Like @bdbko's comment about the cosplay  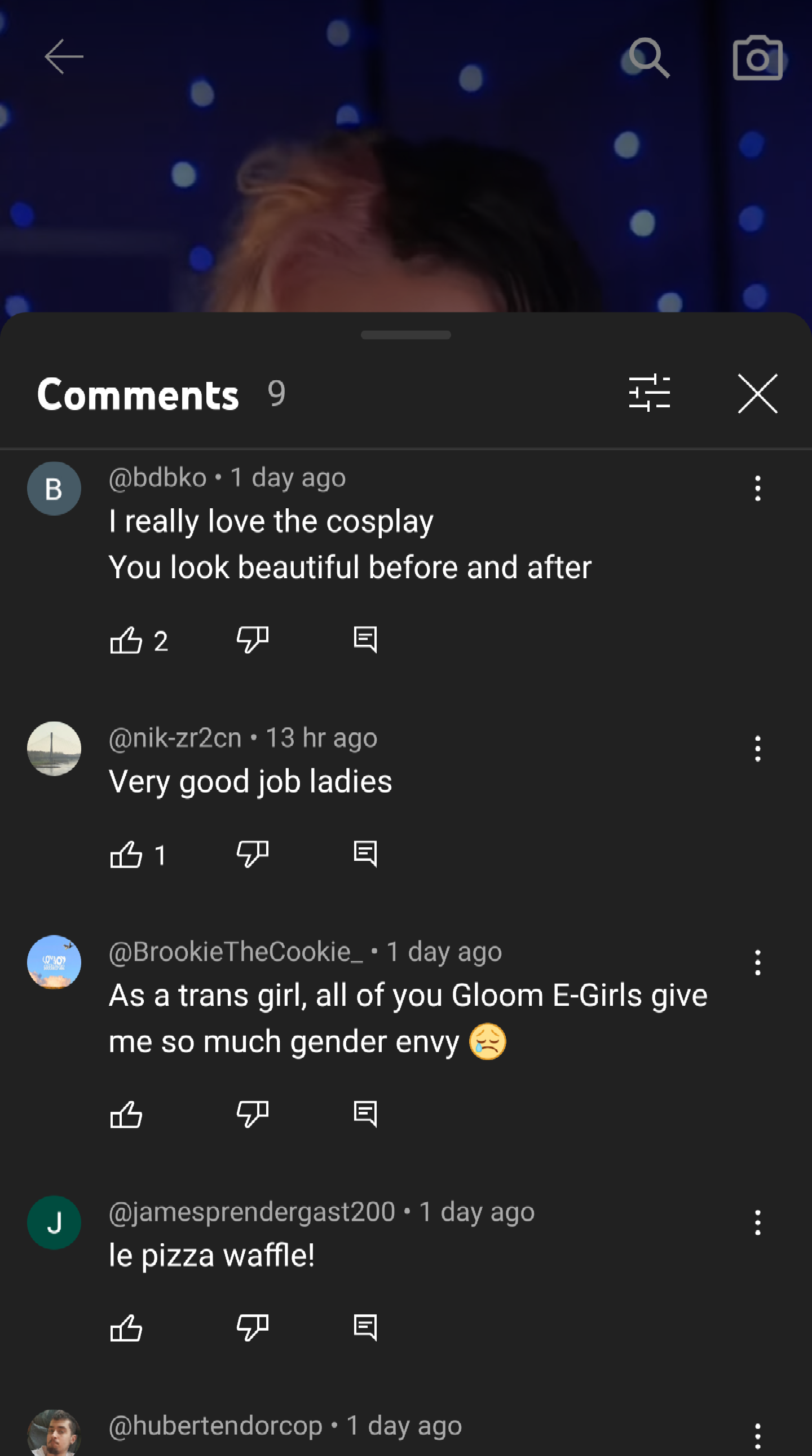126,640
